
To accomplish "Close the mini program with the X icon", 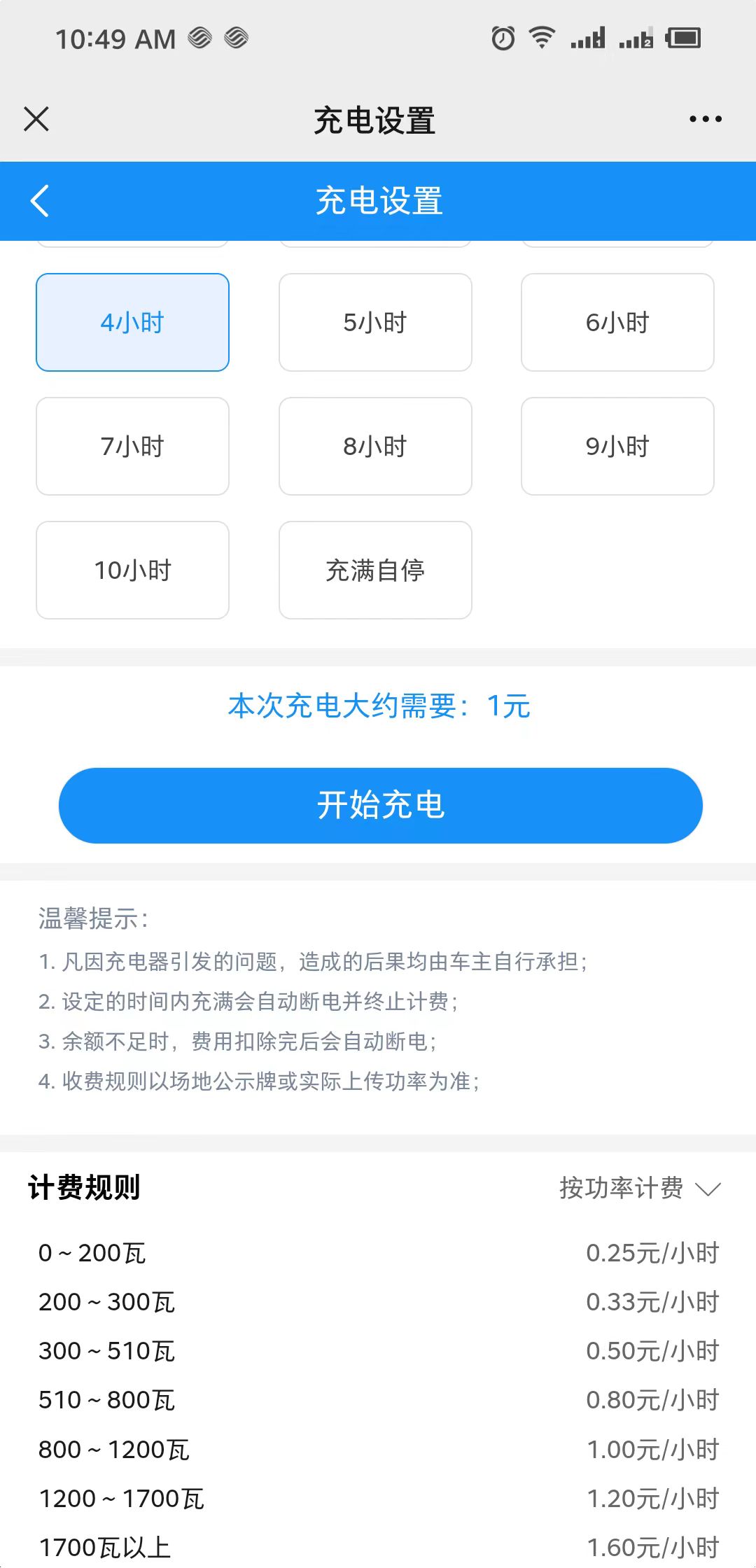I will click(x=36, y=119).
